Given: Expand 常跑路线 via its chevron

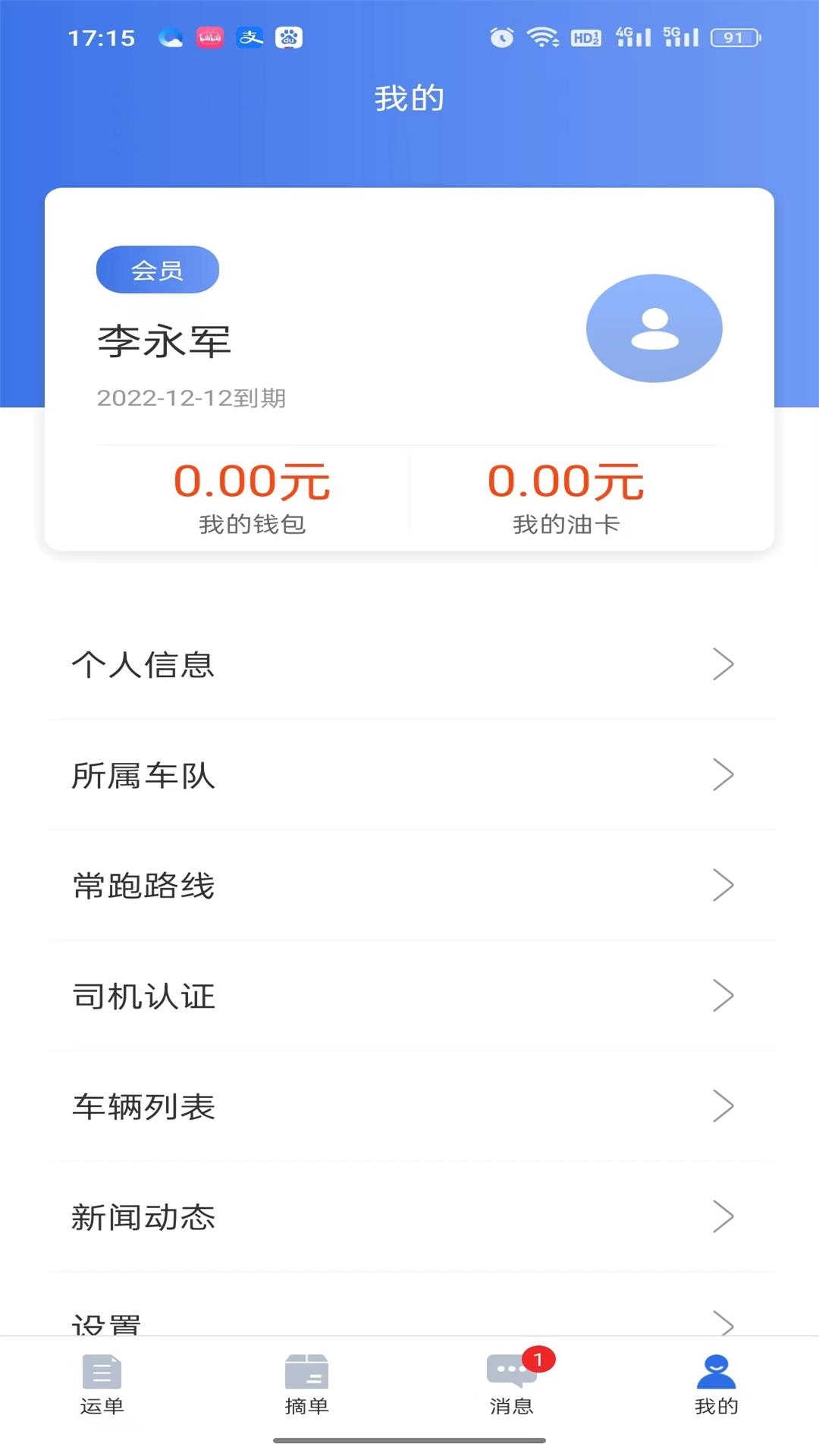Looking at the screenshot, I should (723, 885).
